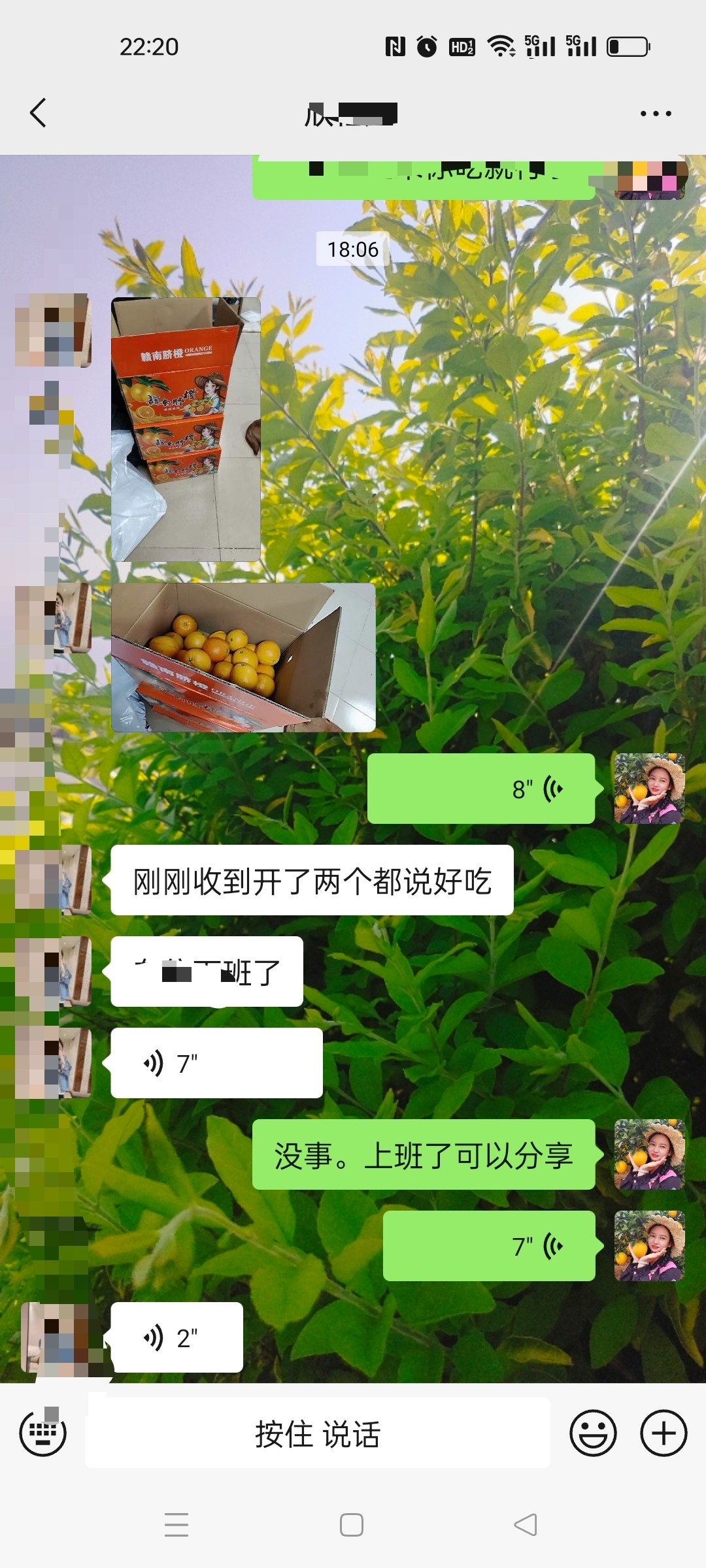View the photo of the open orange box
This screenshot has width=706, height=1568.
pos(243,657)
